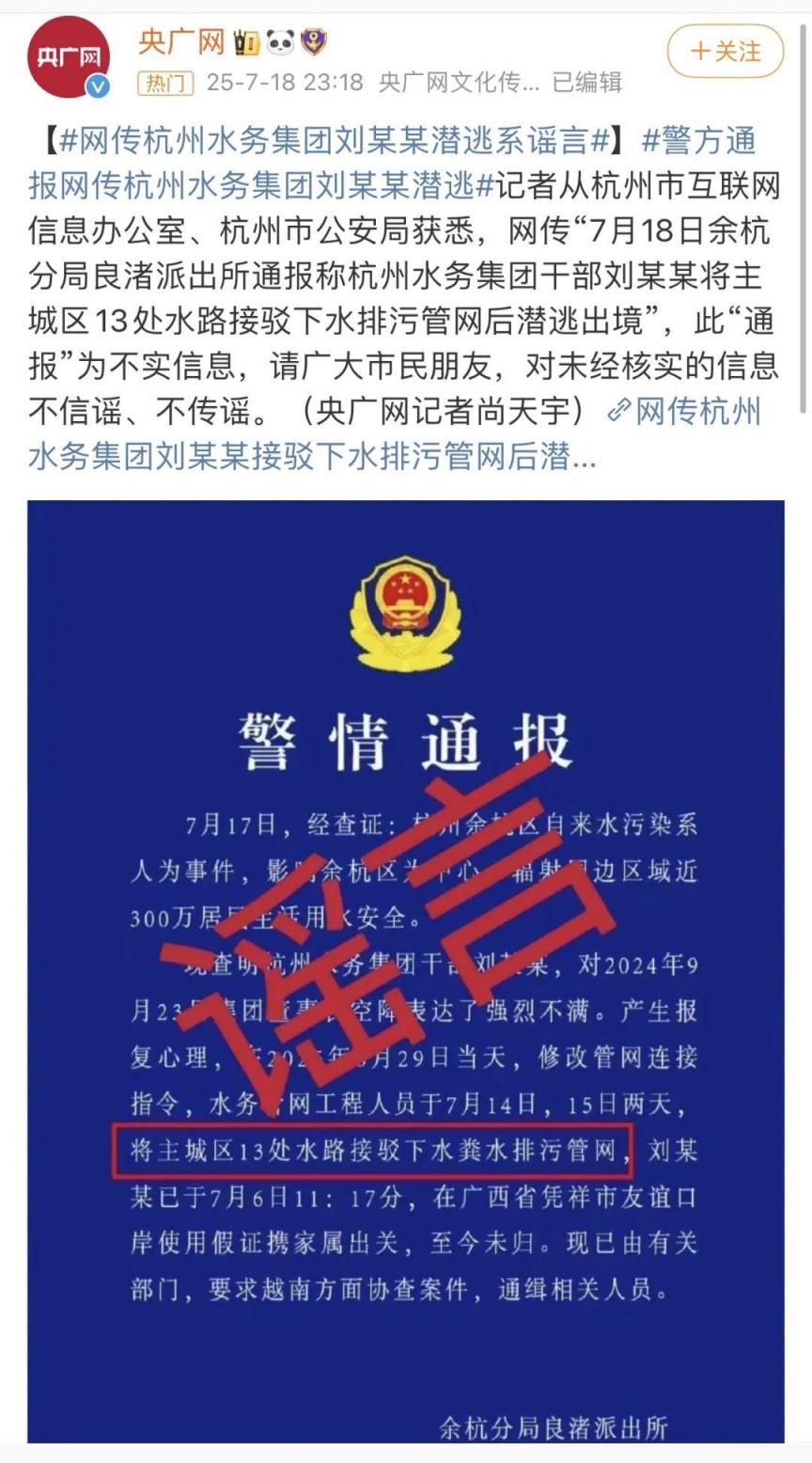Open 央广网 profile avatar
Screen dimensions: 812x1463
point(68,57)
